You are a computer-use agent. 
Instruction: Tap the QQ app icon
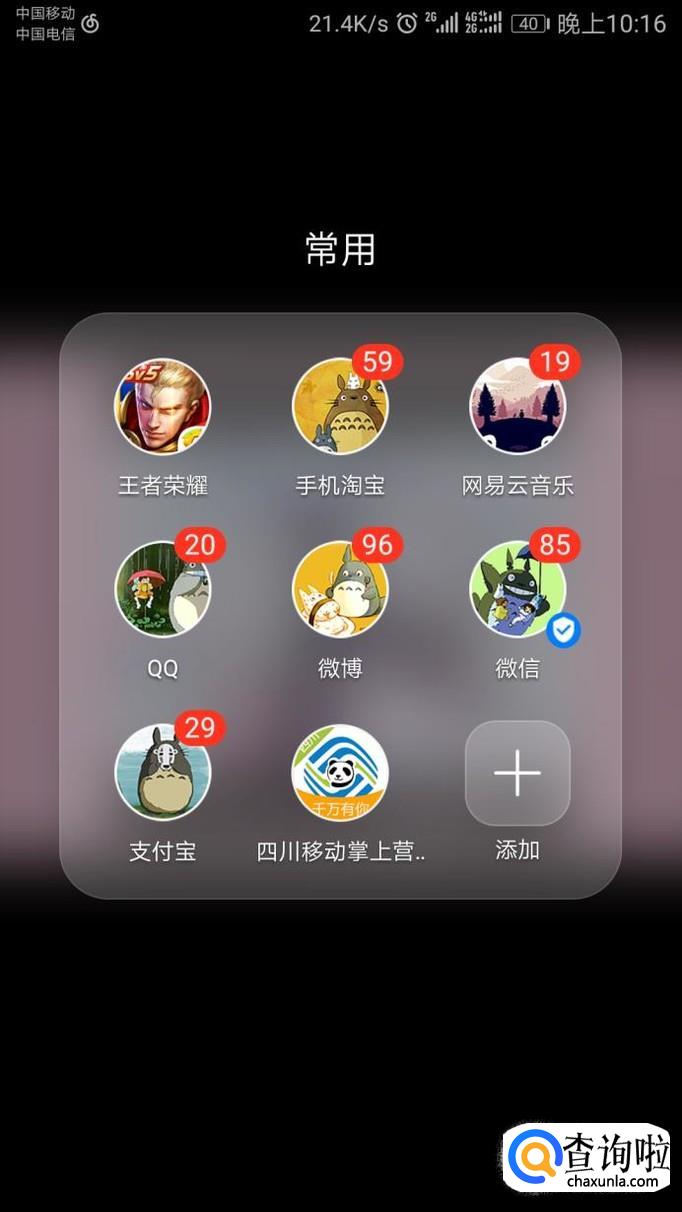[163, 590]
